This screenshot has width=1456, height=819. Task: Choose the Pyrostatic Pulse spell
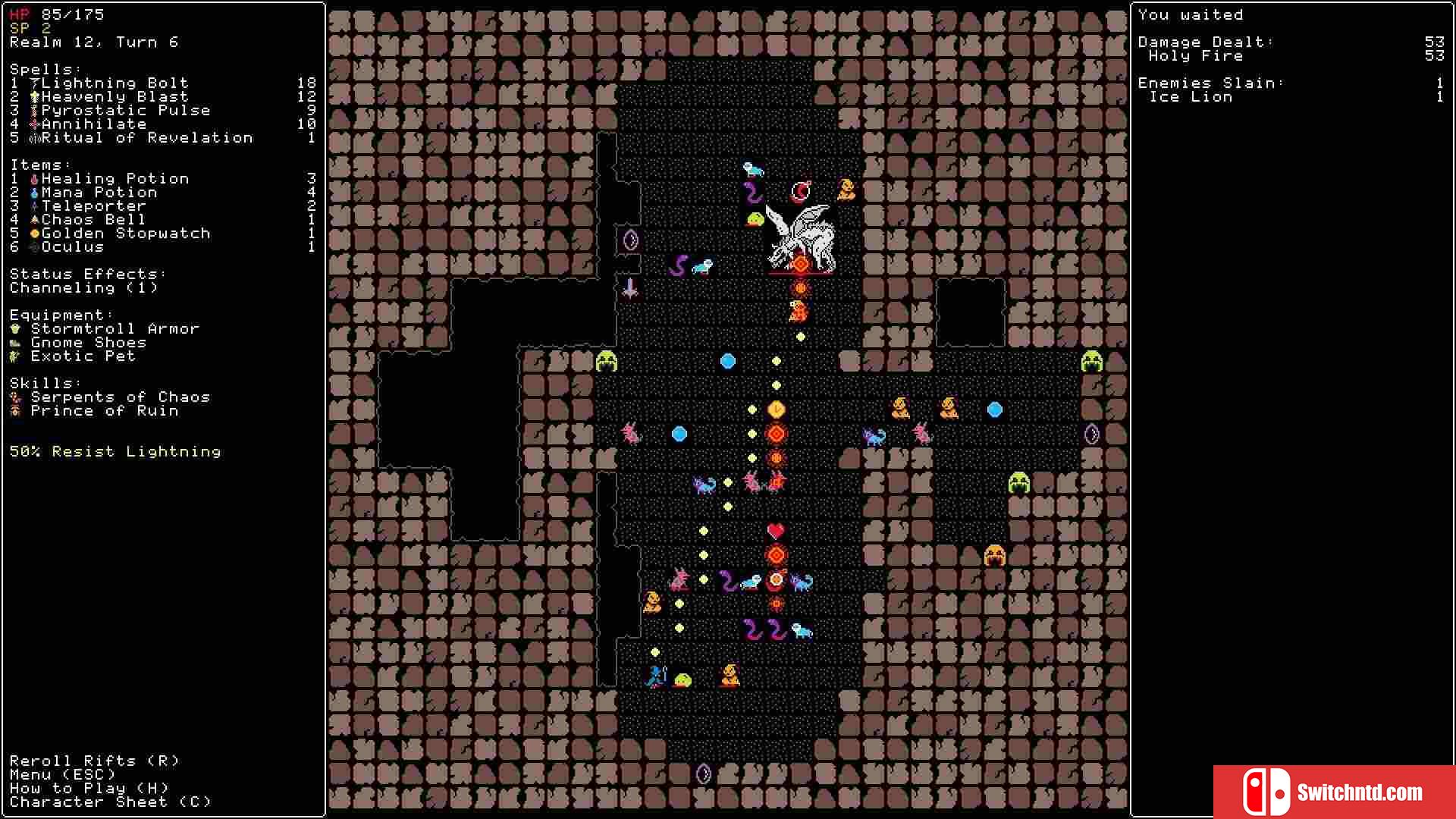pos(125,111)
